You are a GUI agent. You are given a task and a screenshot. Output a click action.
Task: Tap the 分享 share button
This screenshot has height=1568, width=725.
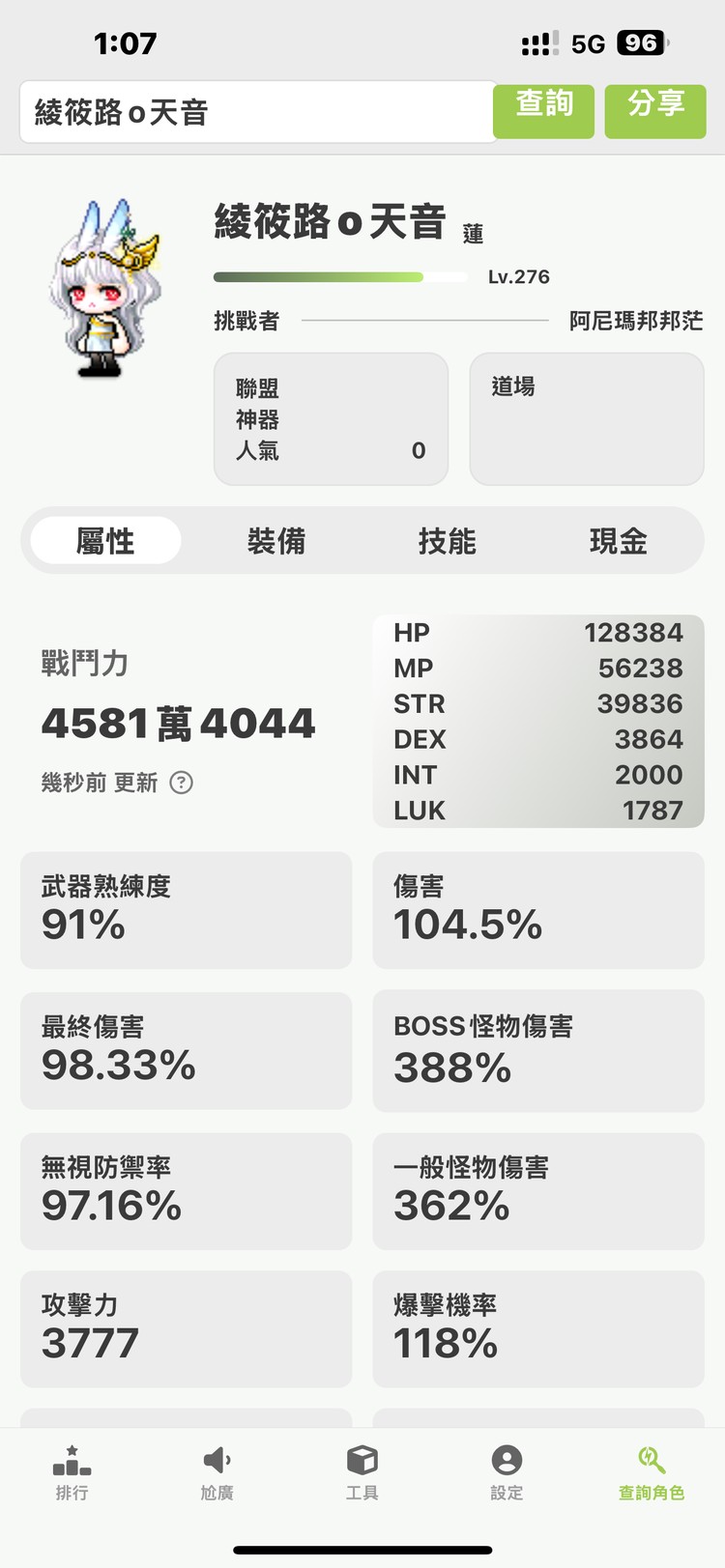coord(654,111)
